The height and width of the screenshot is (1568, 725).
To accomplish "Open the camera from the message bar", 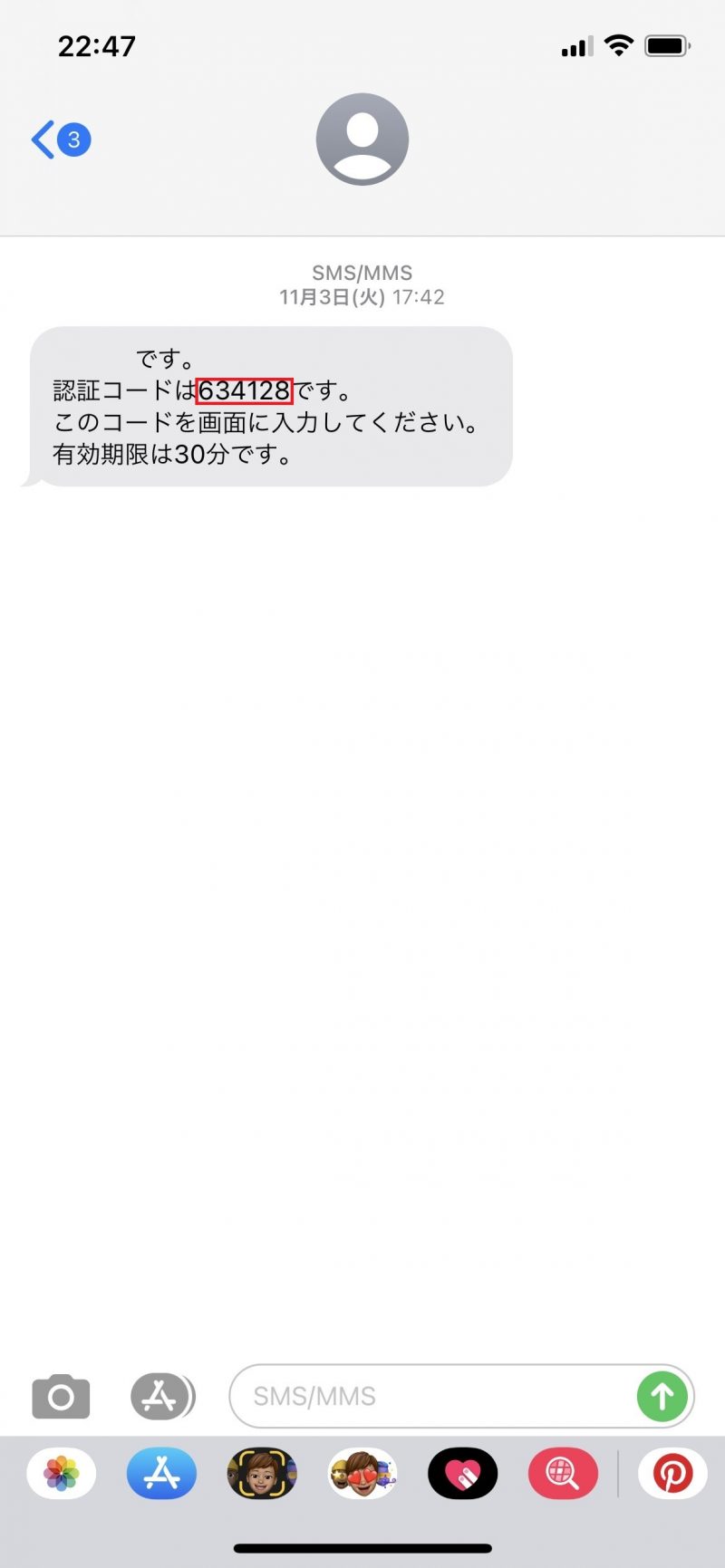I will (x=60, y=1396).
